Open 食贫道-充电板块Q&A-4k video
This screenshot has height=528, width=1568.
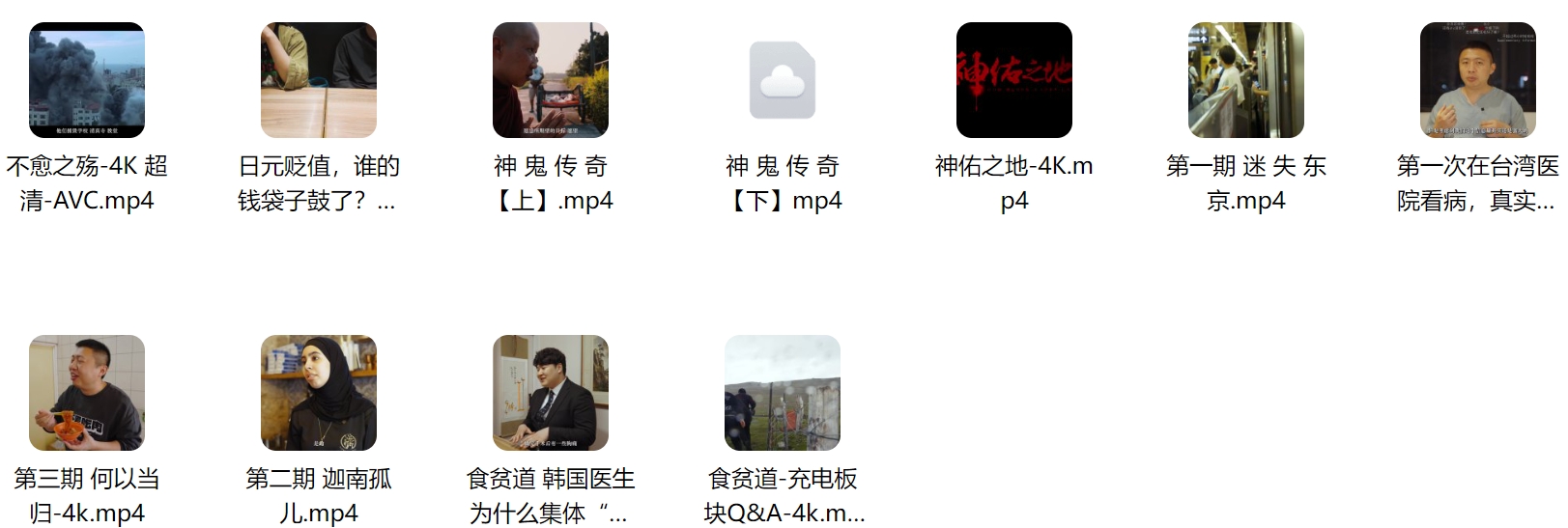click(783, 393)
